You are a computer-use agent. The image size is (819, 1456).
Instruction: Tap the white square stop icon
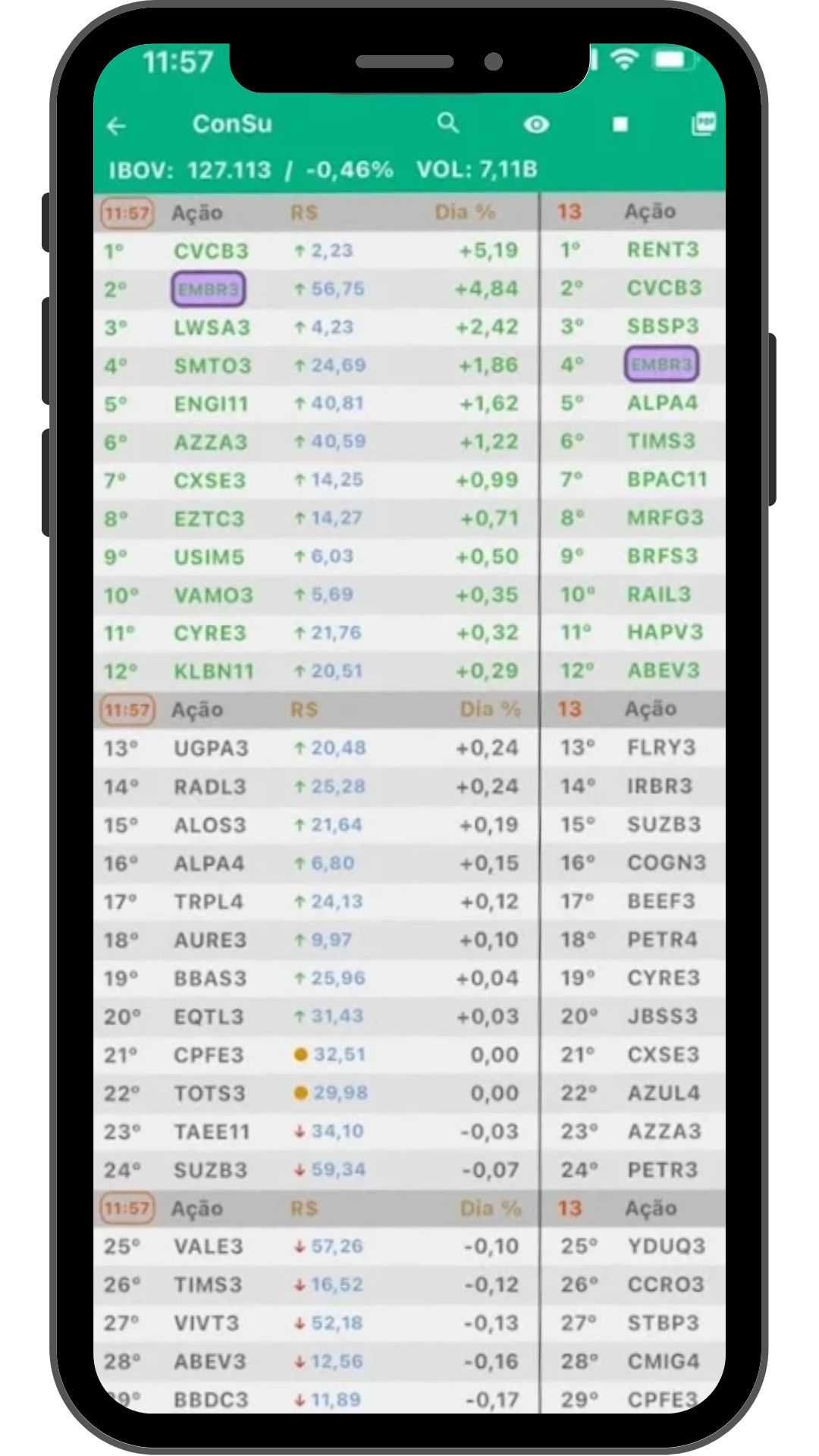click(x=620, y=124)
